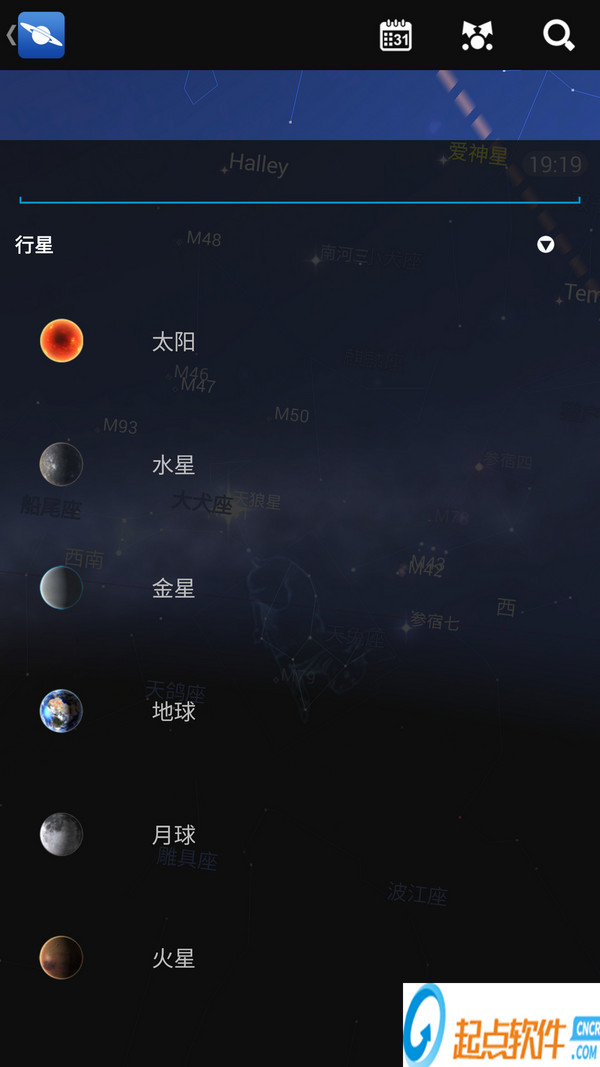600x1067 pixels.
Task: Pick 月球 from the list
Action: 300,834
